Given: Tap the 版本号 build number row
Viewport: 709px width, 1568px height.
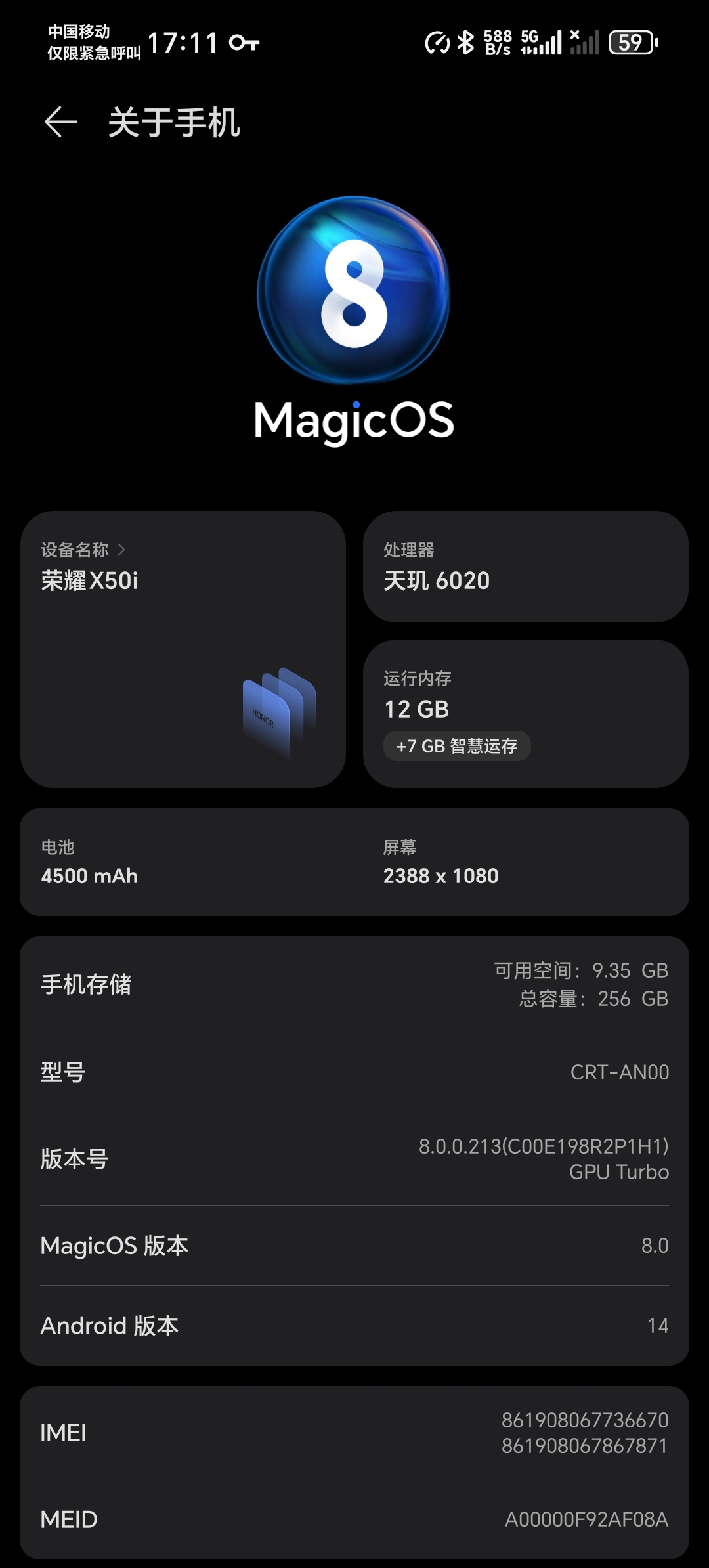Looking at the screenshot, I should [x=354, y=1159].
